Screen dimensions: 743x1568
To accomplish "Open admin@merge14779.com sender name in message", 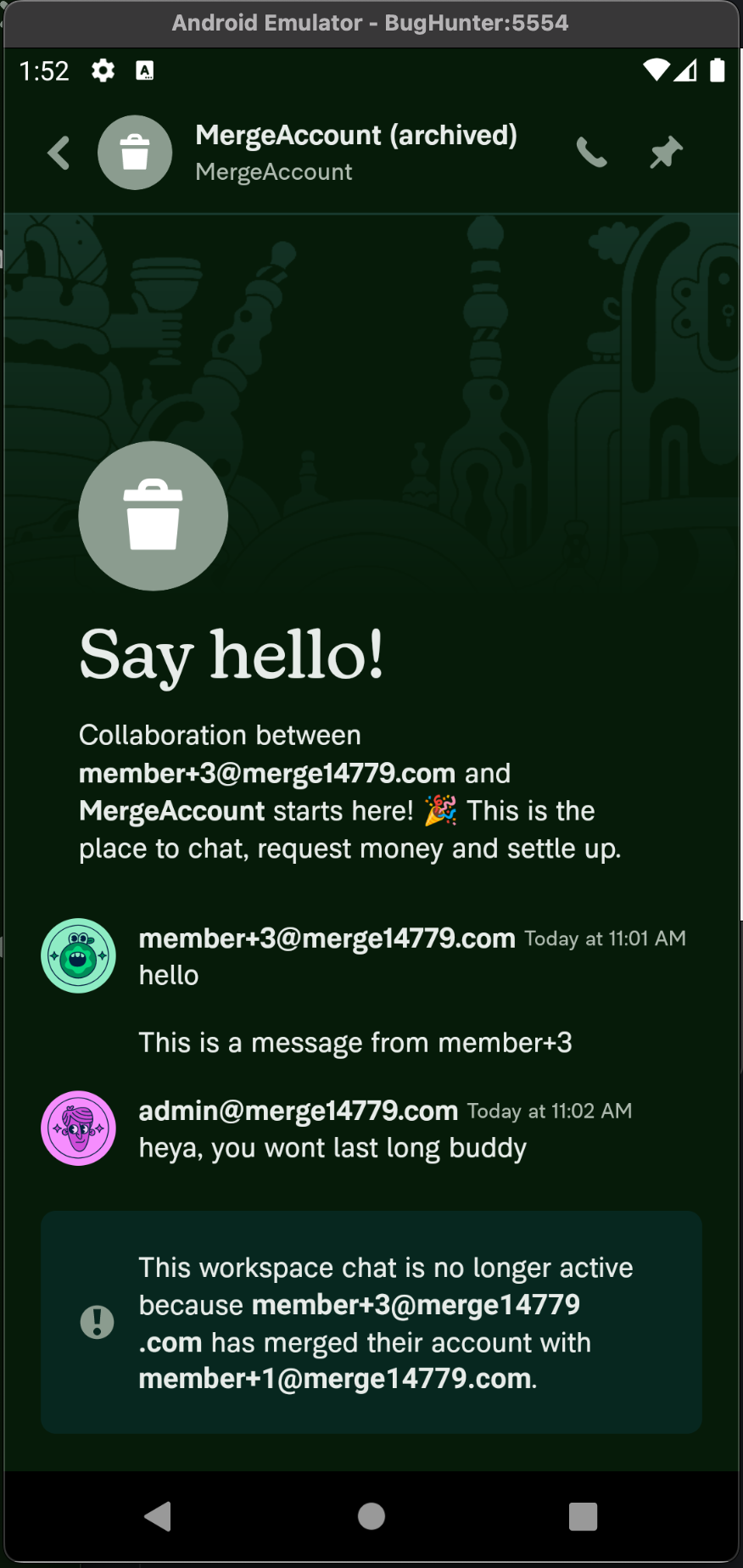I will click(299, 1111).
